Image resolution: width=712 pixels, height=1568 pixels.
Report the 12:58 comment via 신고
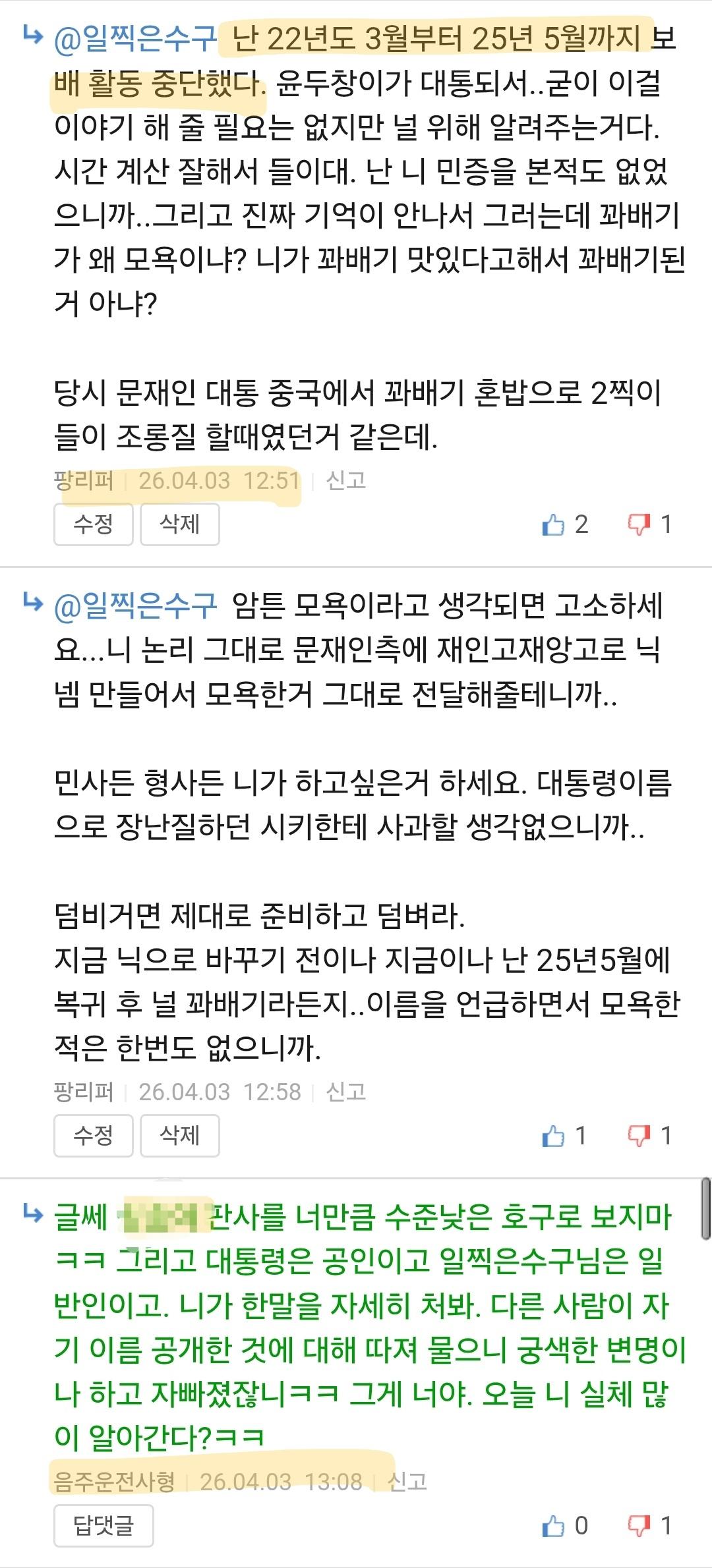click(345, 1092)
